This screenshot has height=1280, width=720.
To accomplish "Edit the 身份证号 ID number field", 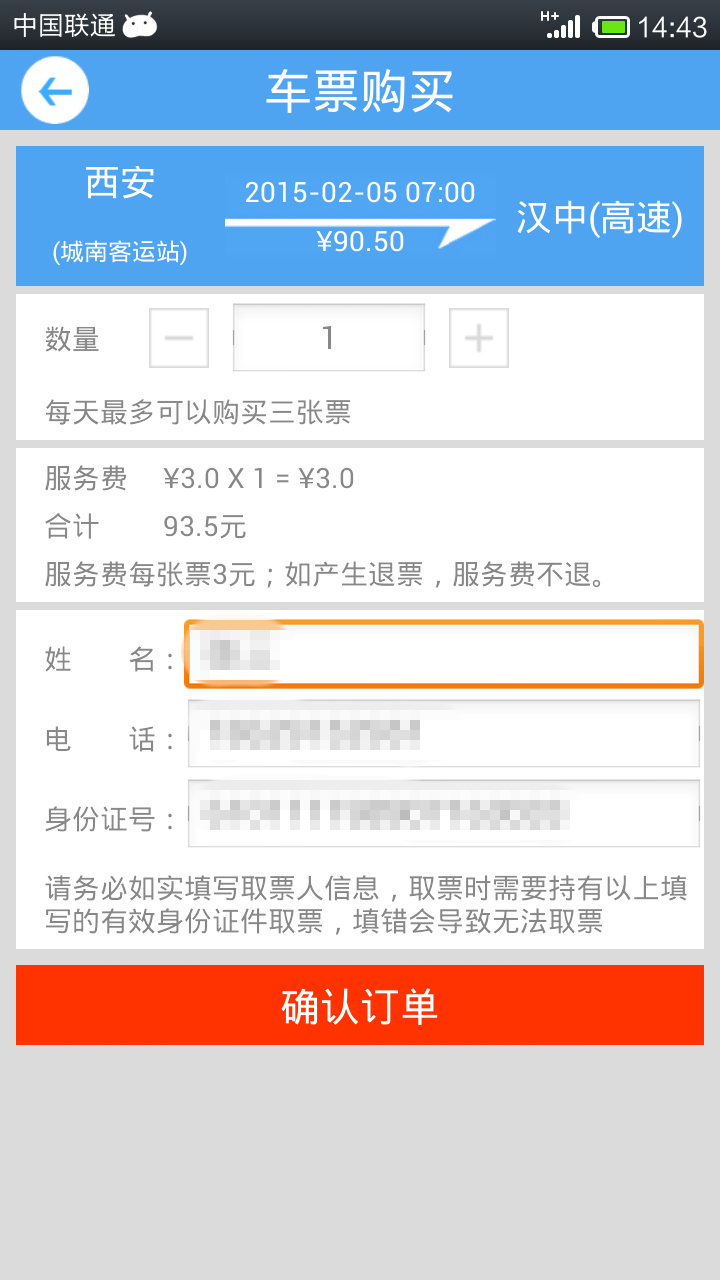I will (444, 813).
